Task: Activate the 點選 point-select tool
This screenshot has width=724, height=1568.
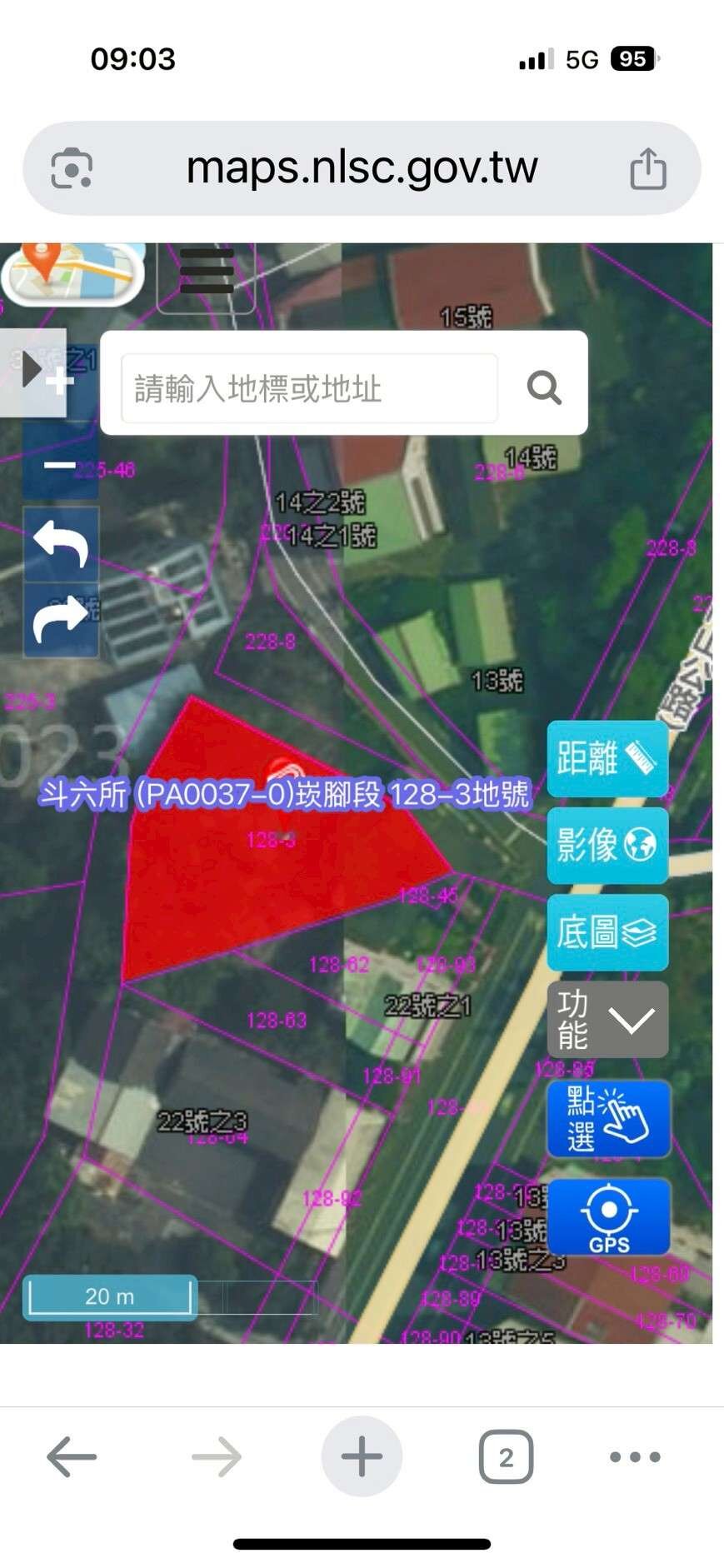Action: [608, 1119]
